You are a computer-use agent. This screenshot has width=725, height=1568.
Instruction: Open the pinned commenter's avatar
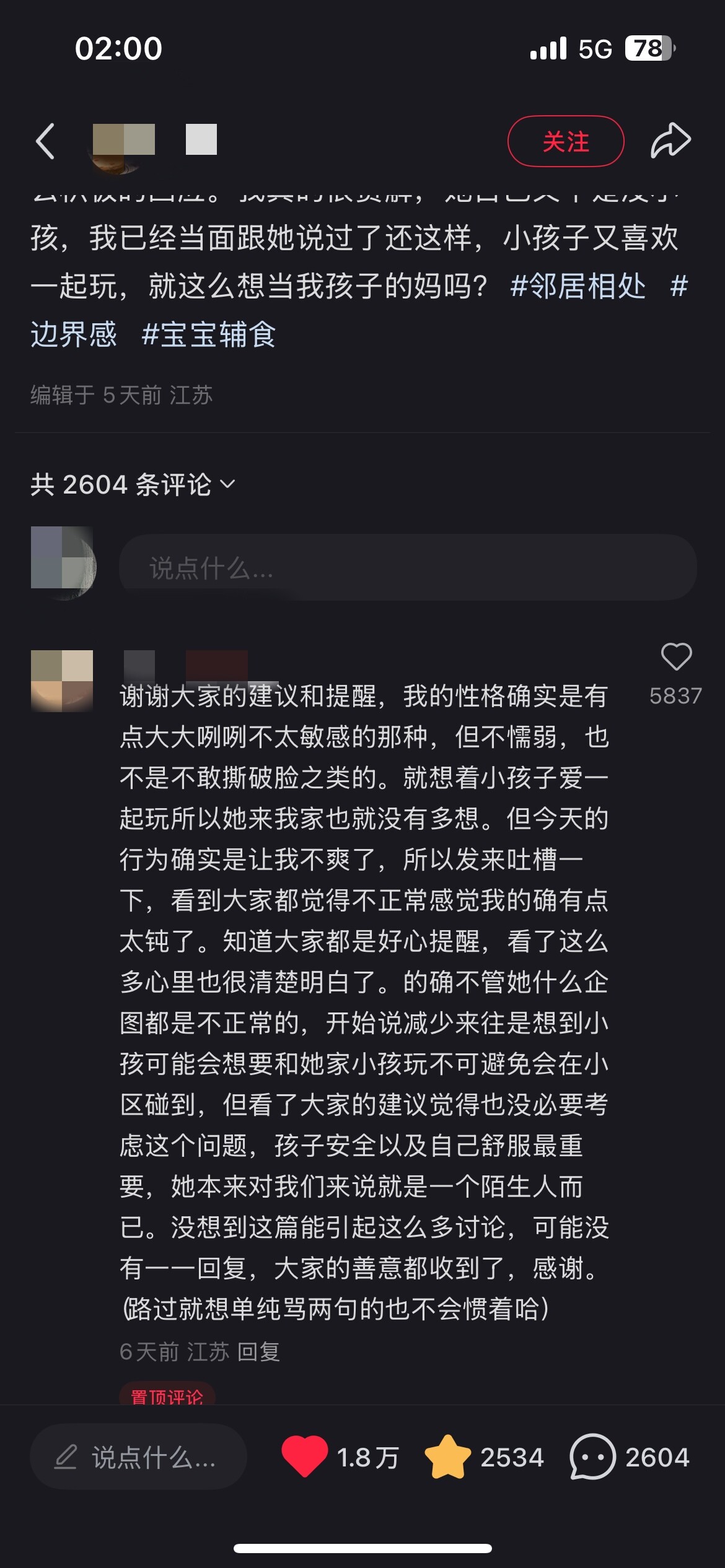coord(62,681)
